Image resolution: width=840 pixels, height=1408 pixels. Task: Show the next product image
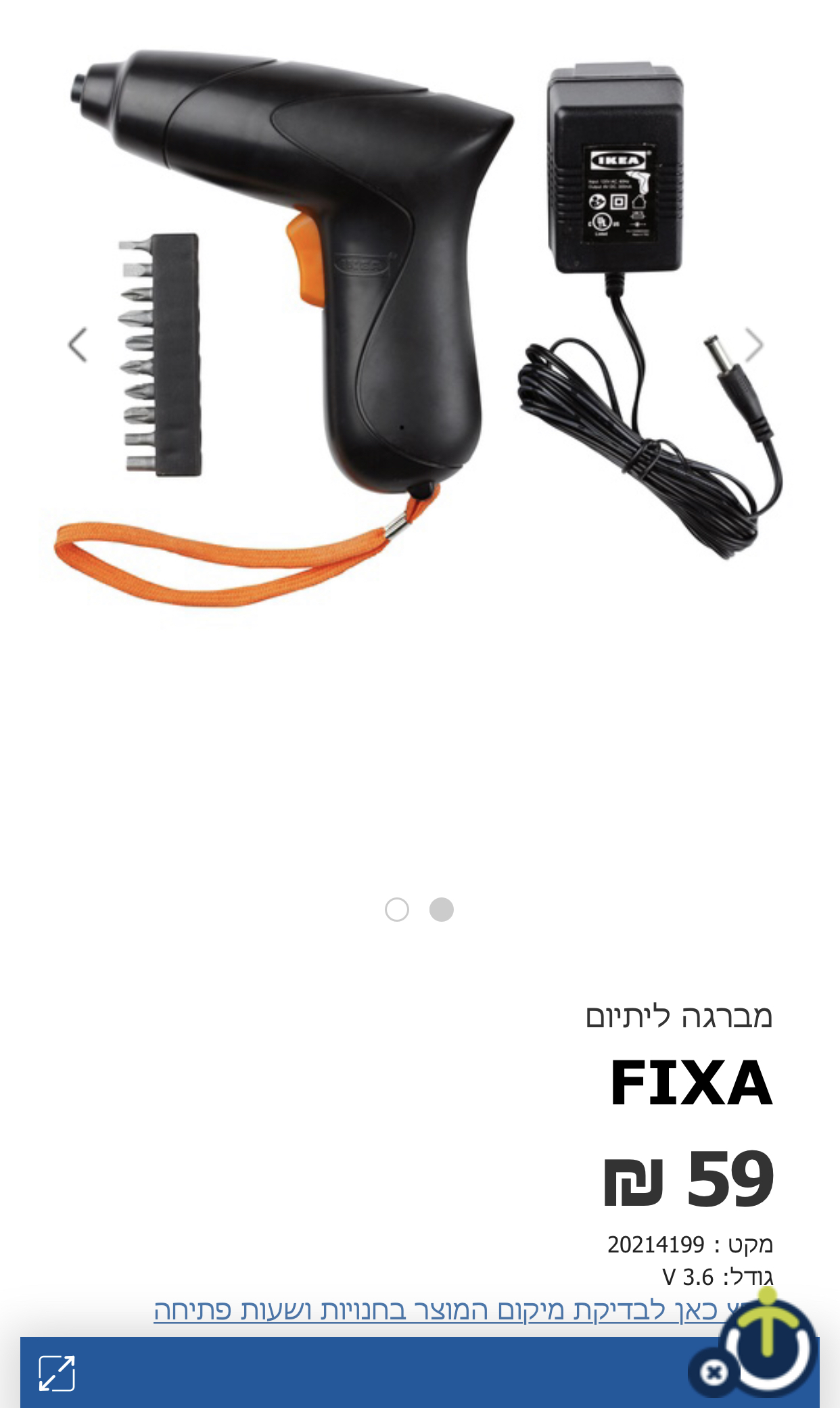[754, 345]
